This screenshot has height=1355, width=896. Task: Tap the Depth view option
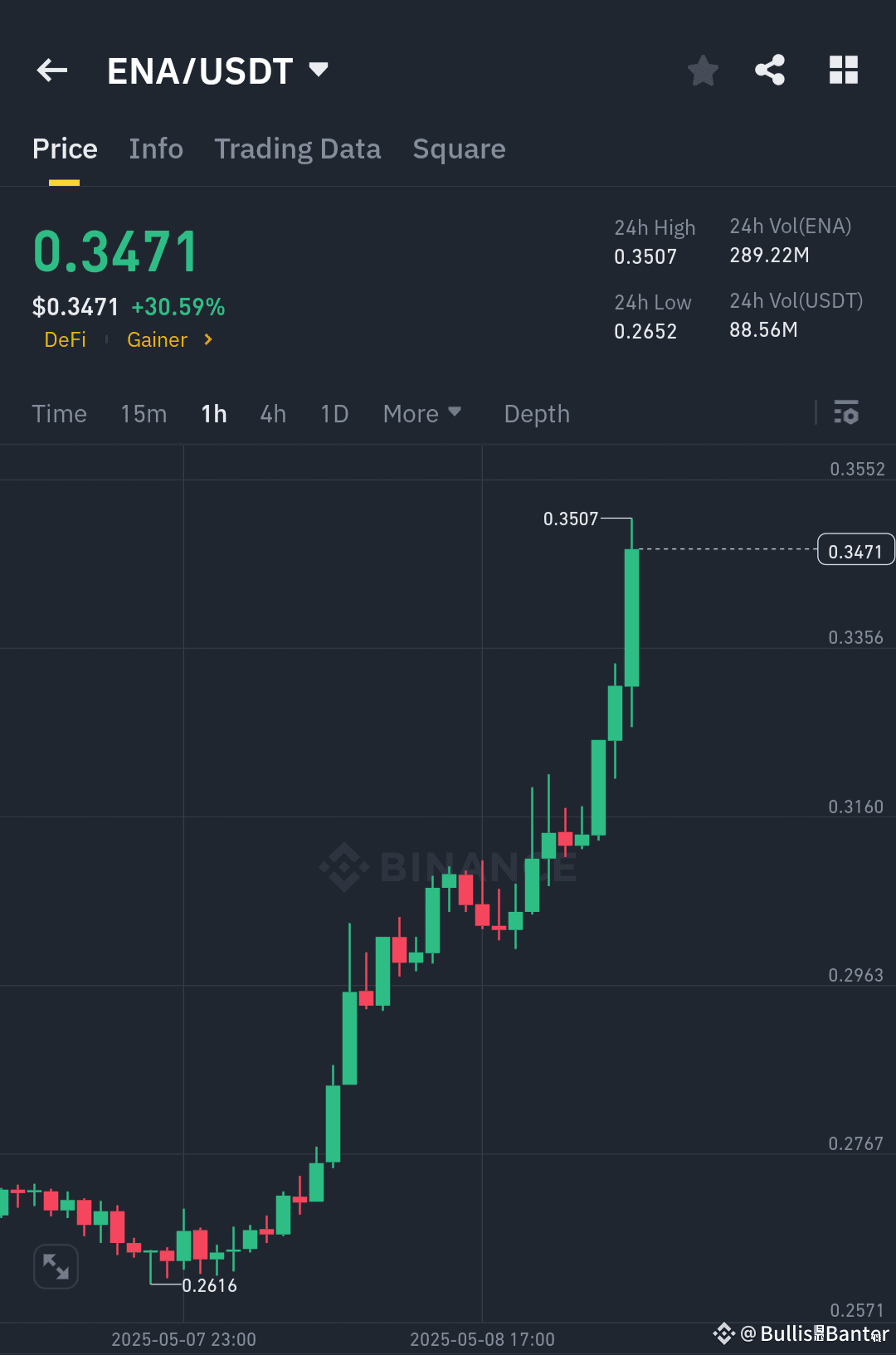[x=536, y=413]
